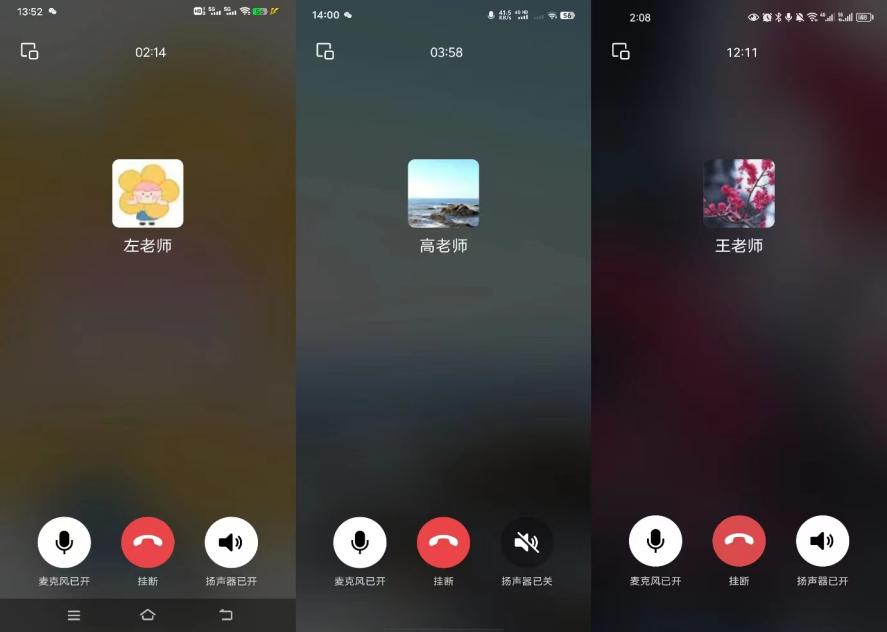This screenshot has width=887, height=632.
Task: Minimize the 王老师 call window
Action: click(x=620, y=51)
